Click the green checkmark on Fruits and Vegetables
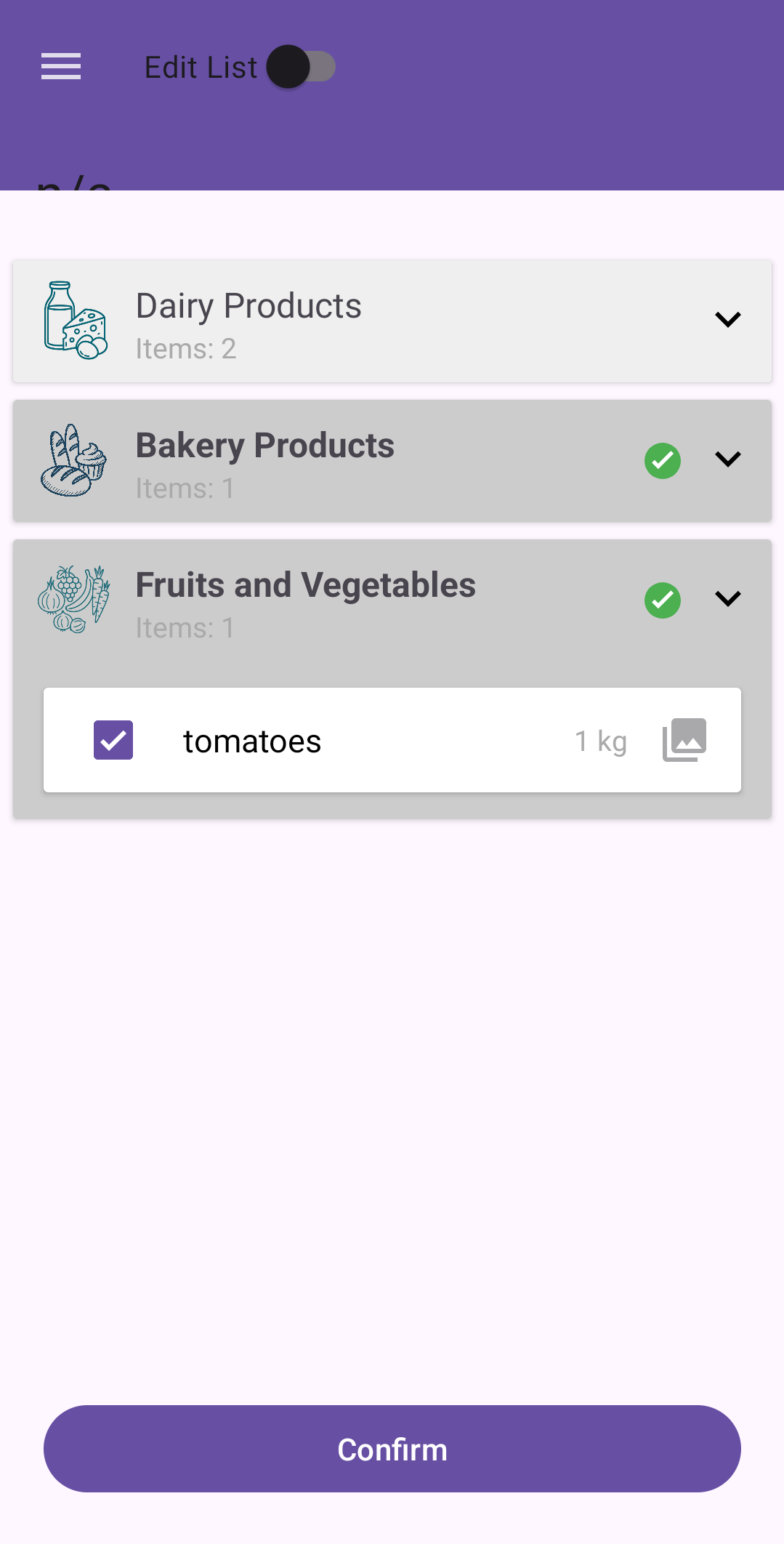This screenshot has height=1544, width=784. tap(662, 600)
